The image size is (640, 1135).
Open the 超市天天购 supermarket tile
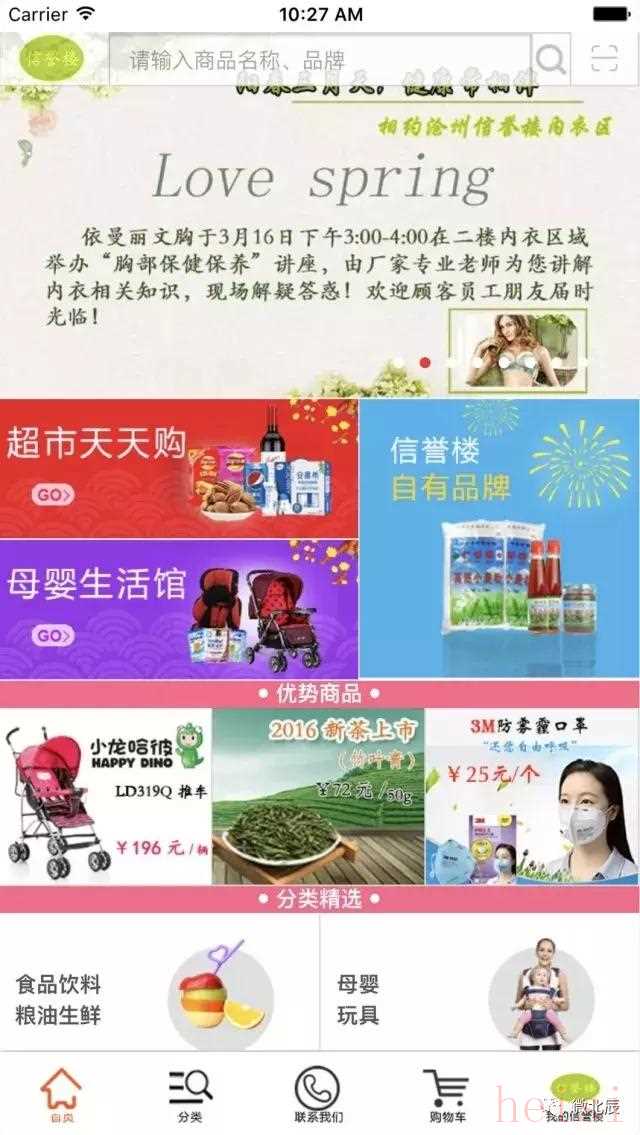[178, 468]
